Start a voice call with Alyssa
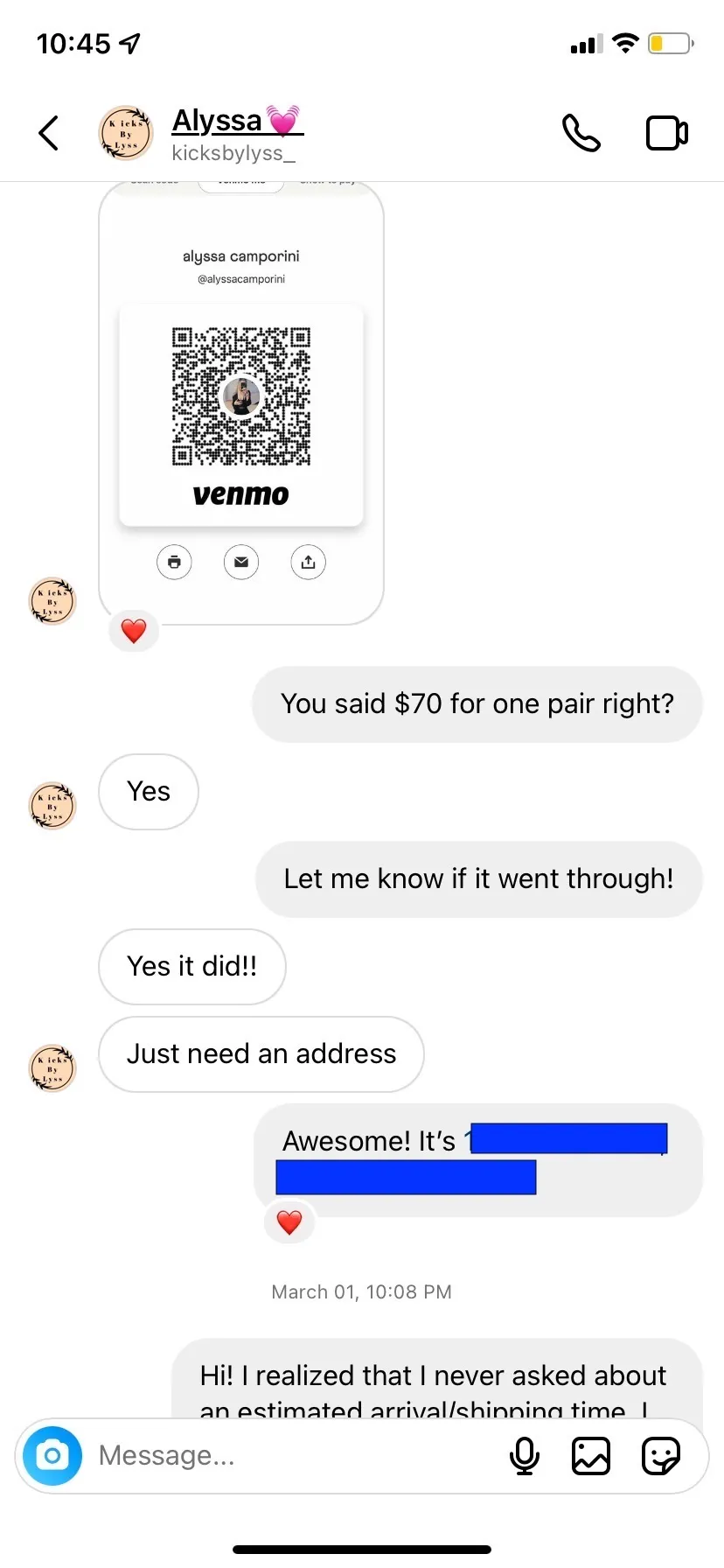Viewport: 724px width, 1568px height. (581, 133)
